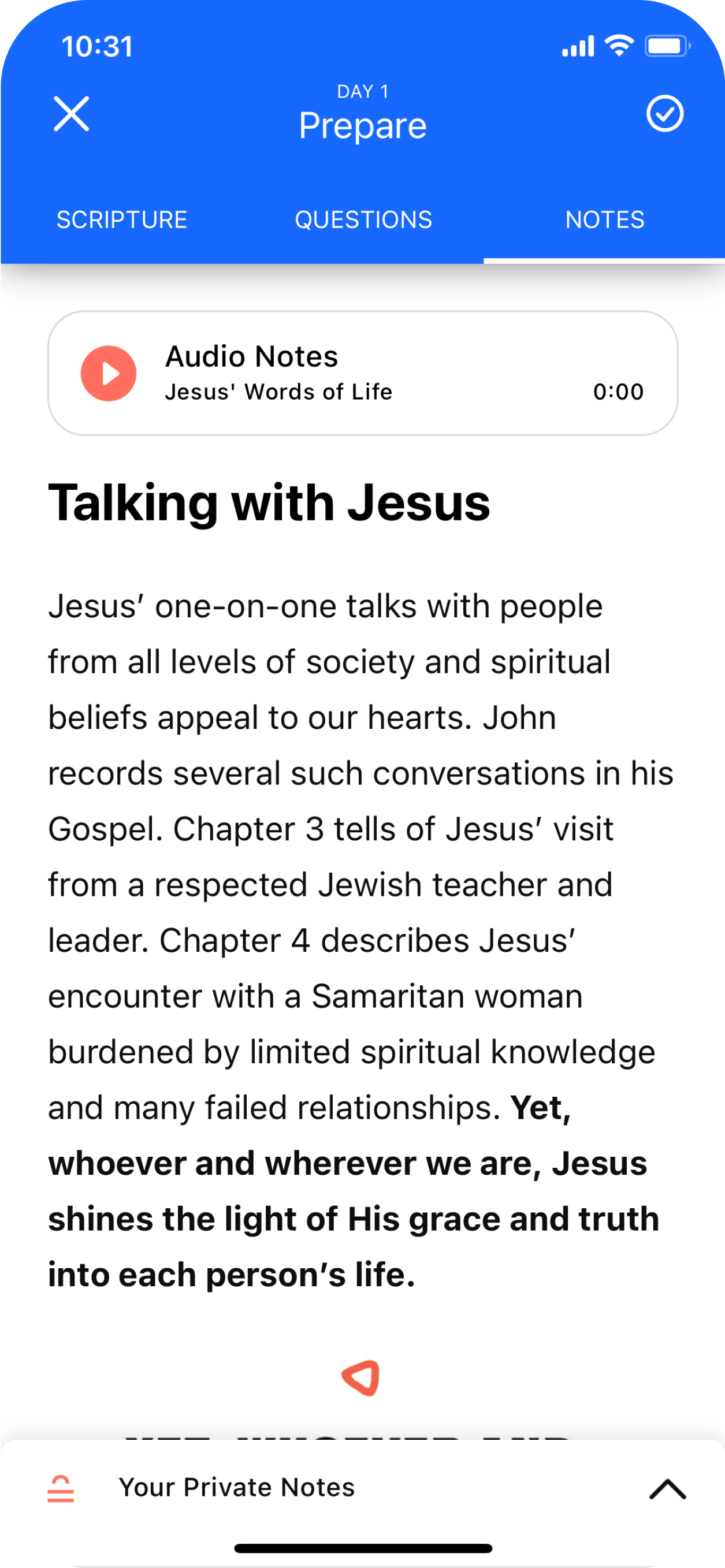The image size is (725, 1568).
Task: Play the Audio Notes recording
Action: pyautogui.click(x=109, y=374)
